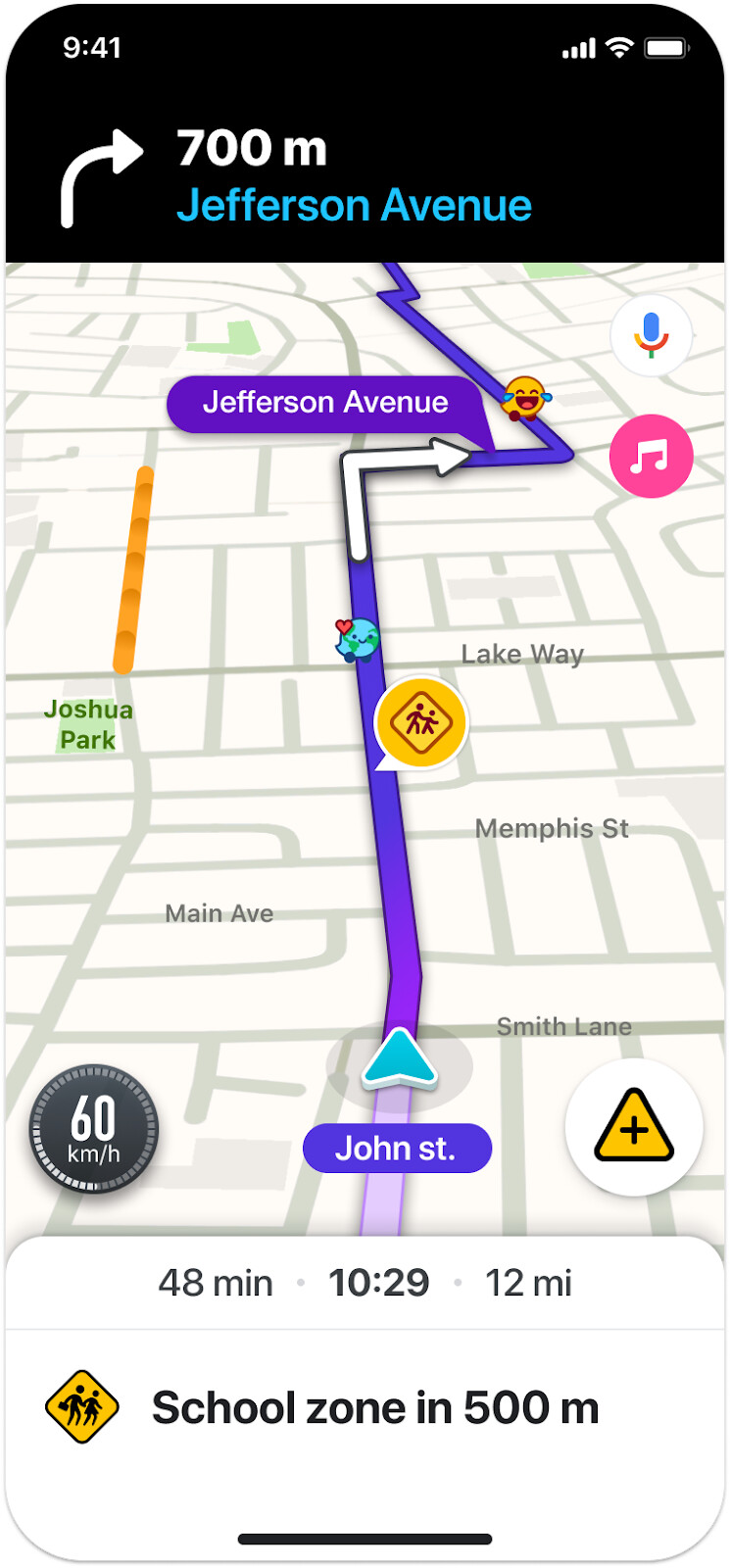The image size is (730, 1568).
Task: Expand the ETA bar showing 48 min
Action: pos(365,1282)
